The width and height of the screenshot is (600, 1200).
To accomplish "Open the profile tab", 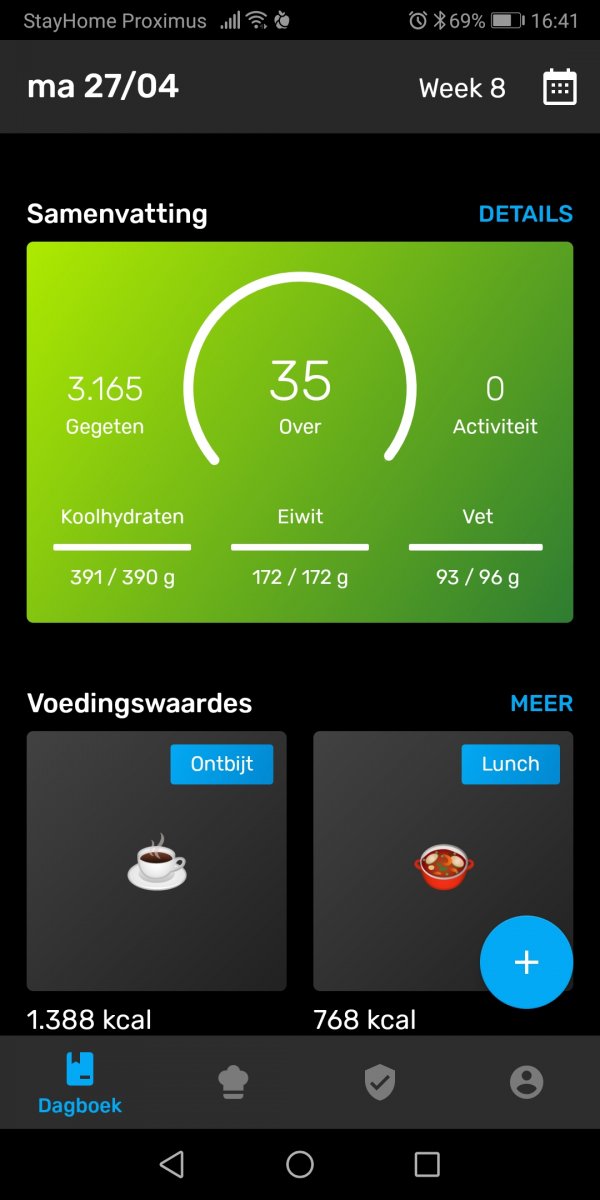I will 526,1082.
